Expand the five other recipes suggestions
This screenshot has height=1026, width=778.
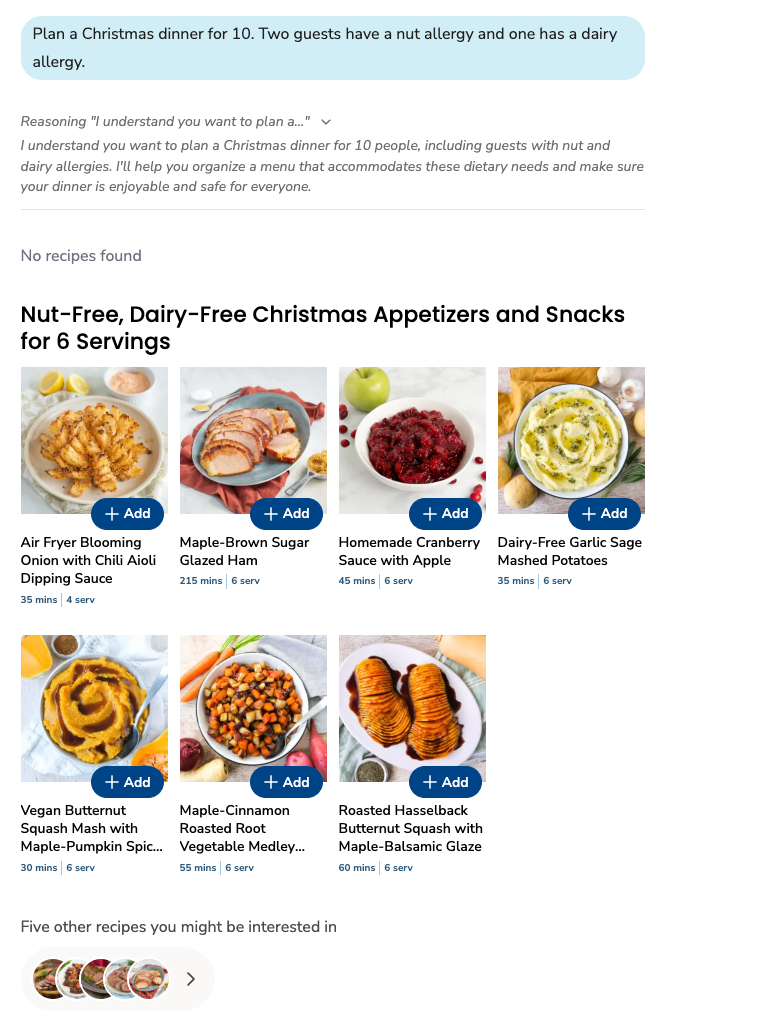(191, 979)
